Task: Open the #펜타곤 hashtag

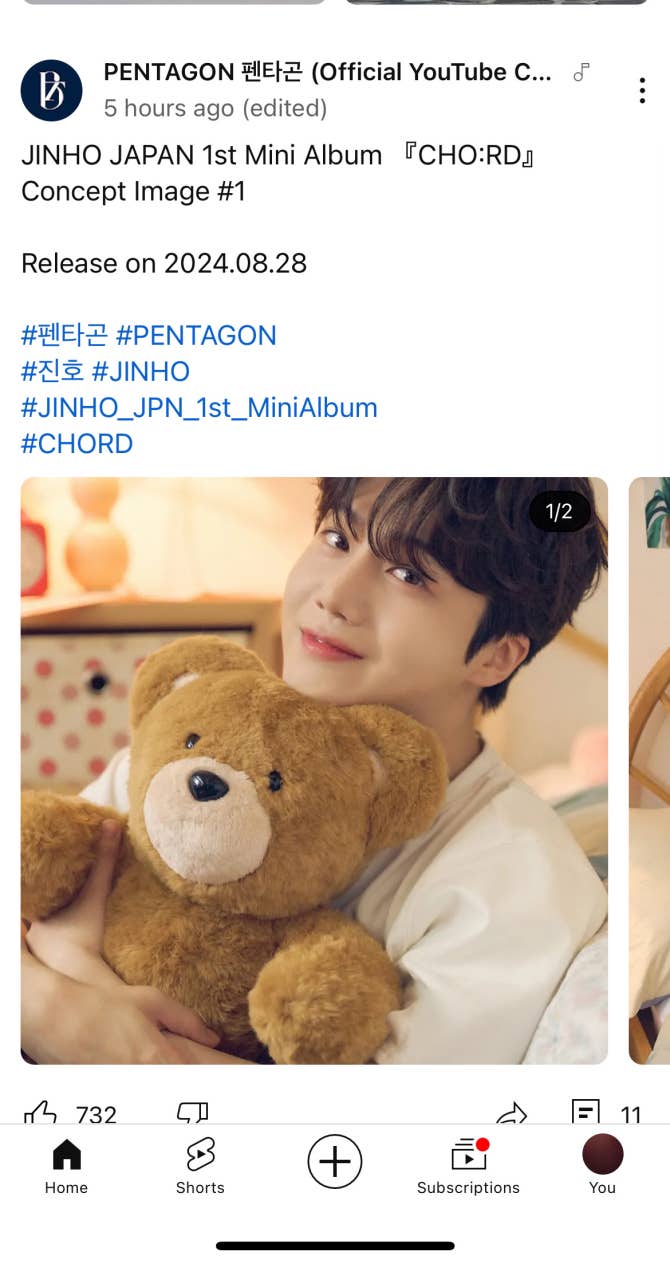Action: point(64,335)
